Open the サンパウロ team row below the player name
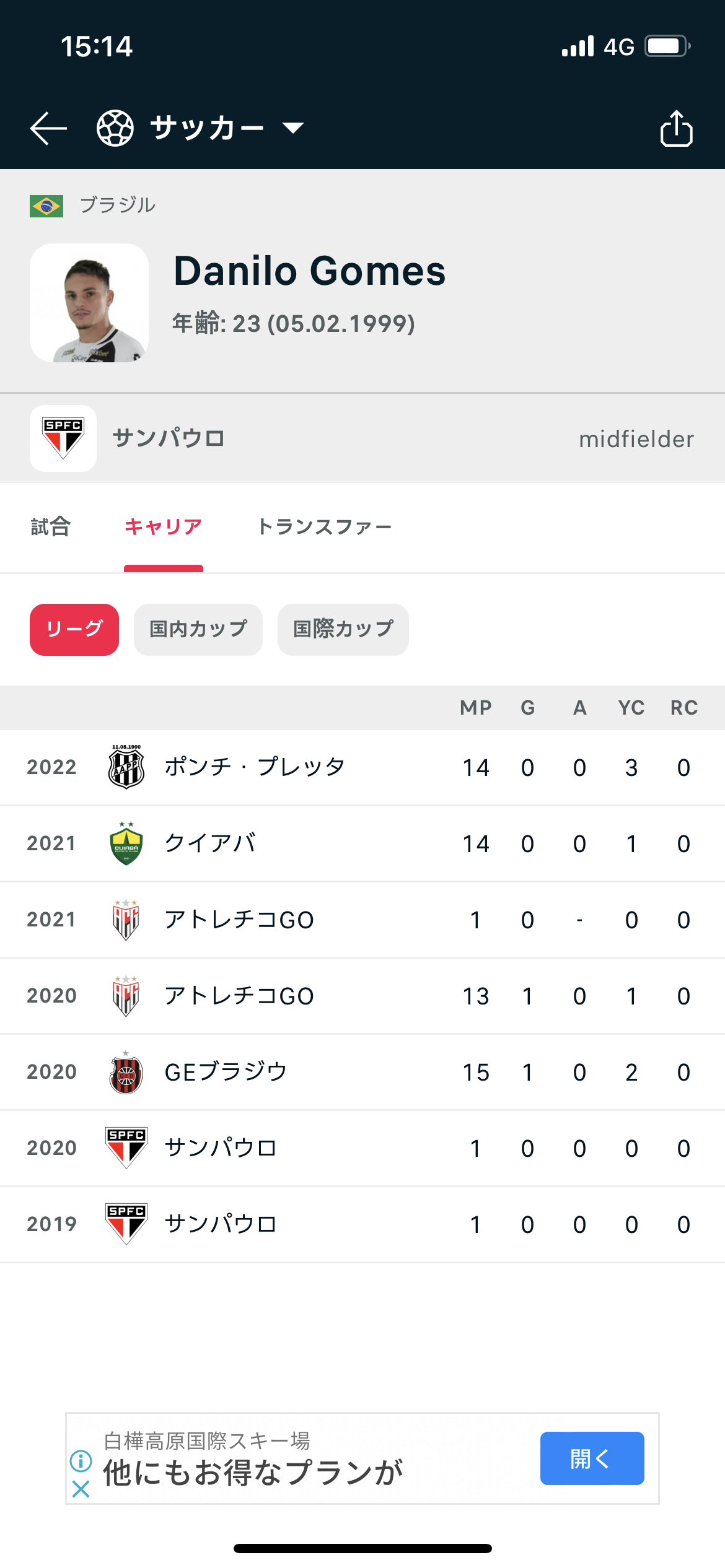The height and width of the screenshot is (1568, 725). tap(362, 438)
